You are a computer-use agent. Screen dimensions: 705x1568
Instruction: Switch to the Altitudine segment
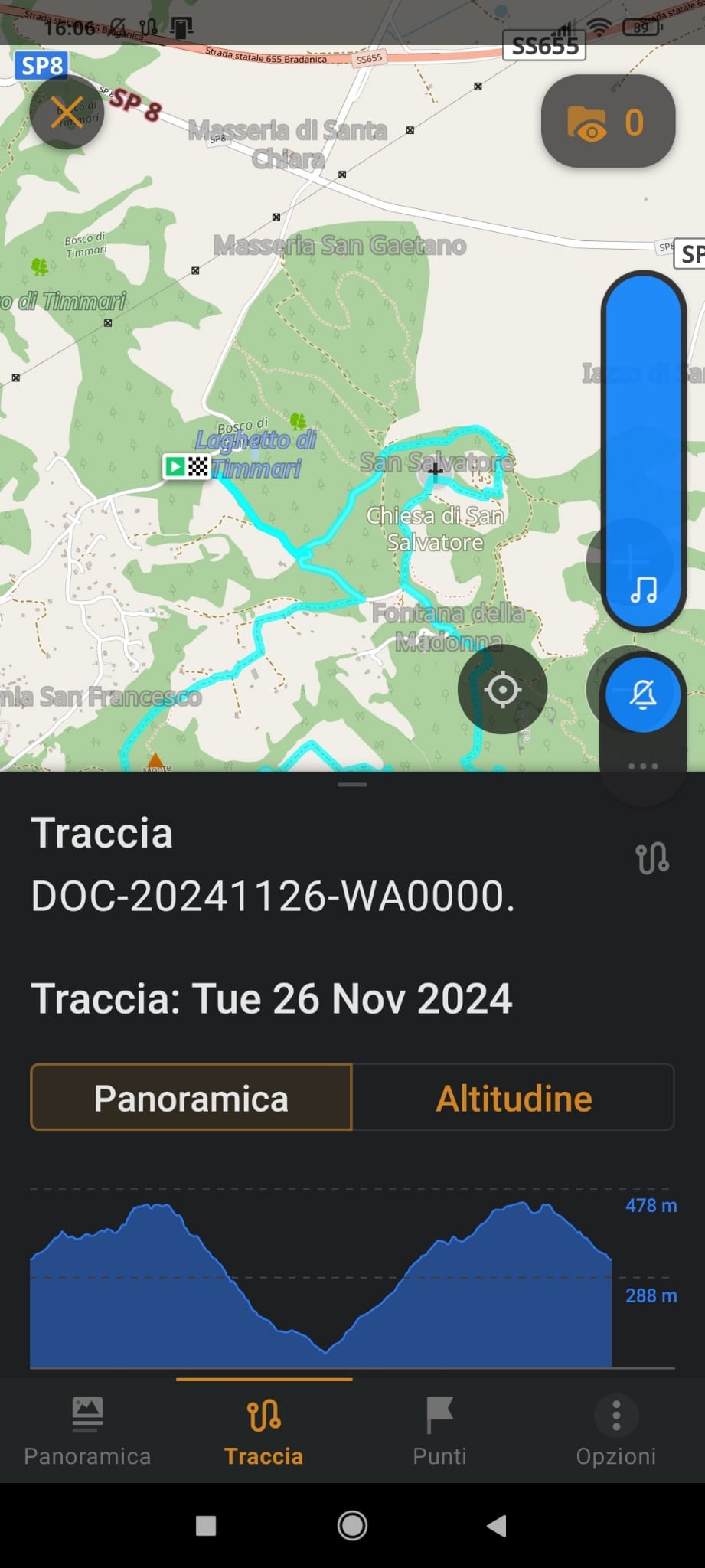click(514, 1098)
